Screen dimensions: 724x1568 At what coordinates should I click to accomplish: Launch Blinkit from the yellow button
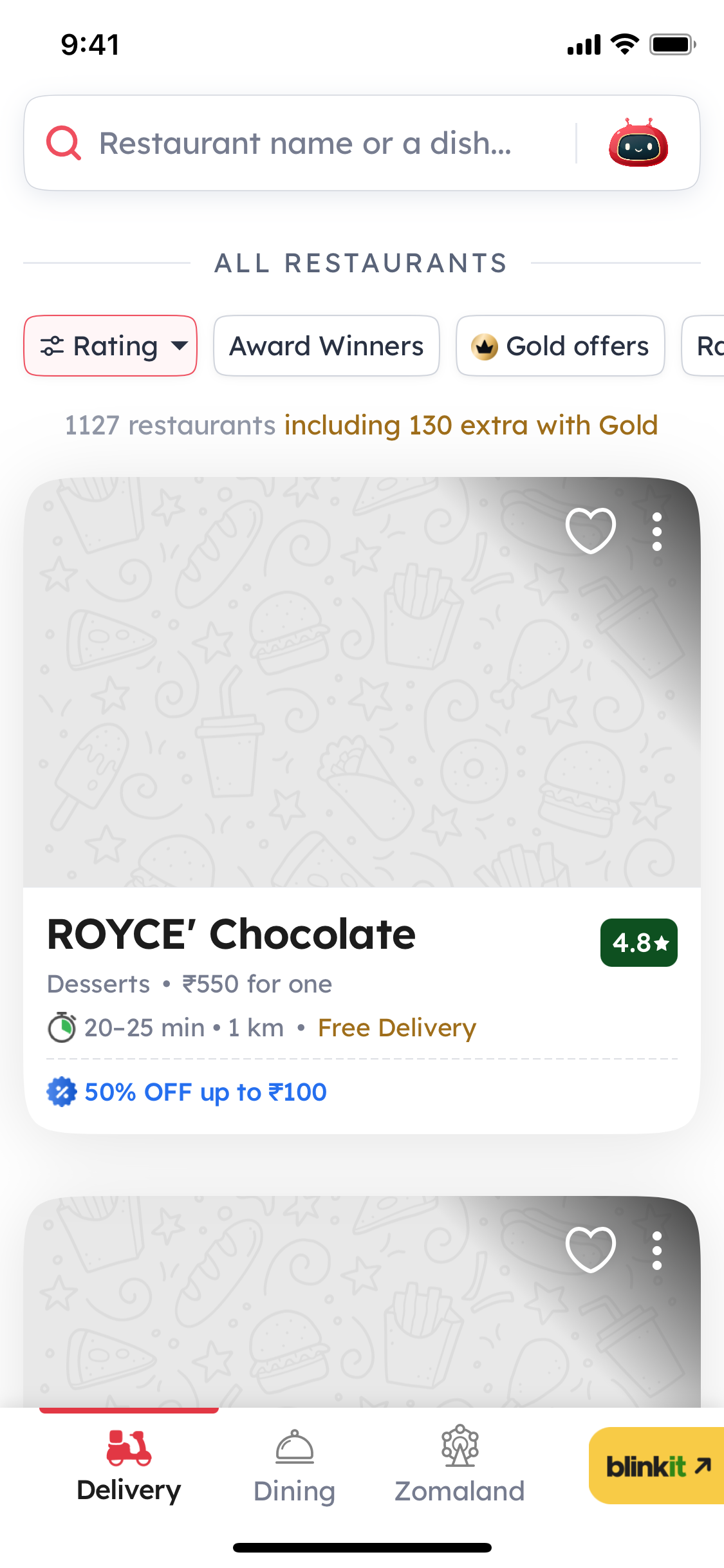[656, 1466]
